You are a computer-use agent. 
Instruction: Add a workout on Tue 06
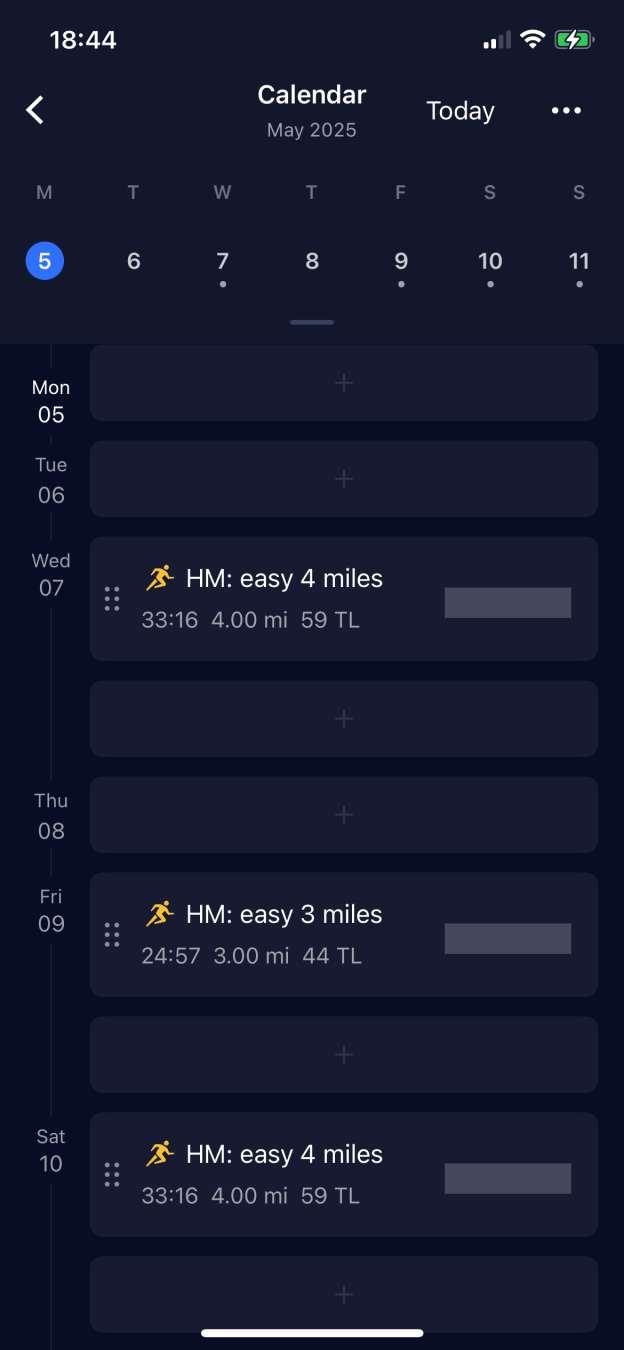pos(344,479)
